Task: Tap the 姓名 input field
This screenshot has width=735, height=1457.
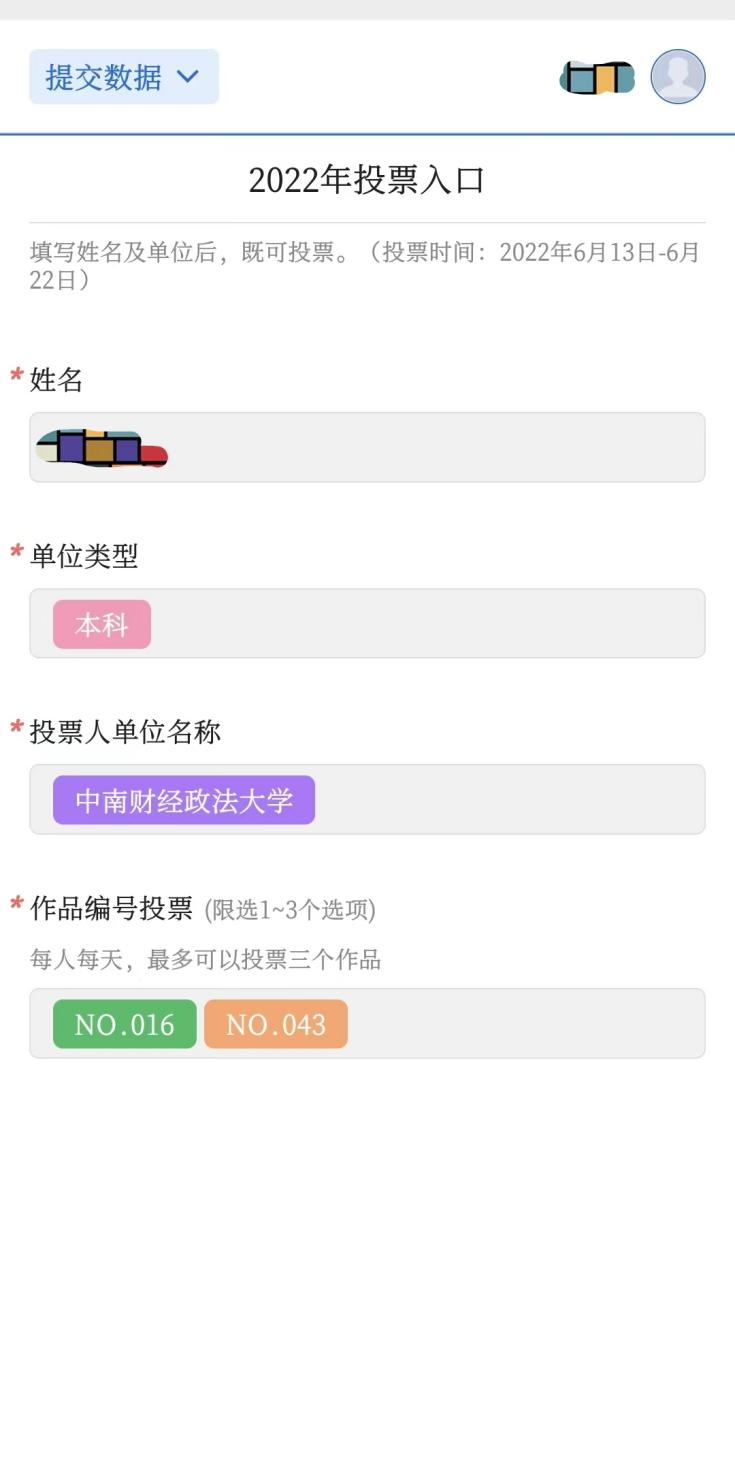Action: coord(367,447)
